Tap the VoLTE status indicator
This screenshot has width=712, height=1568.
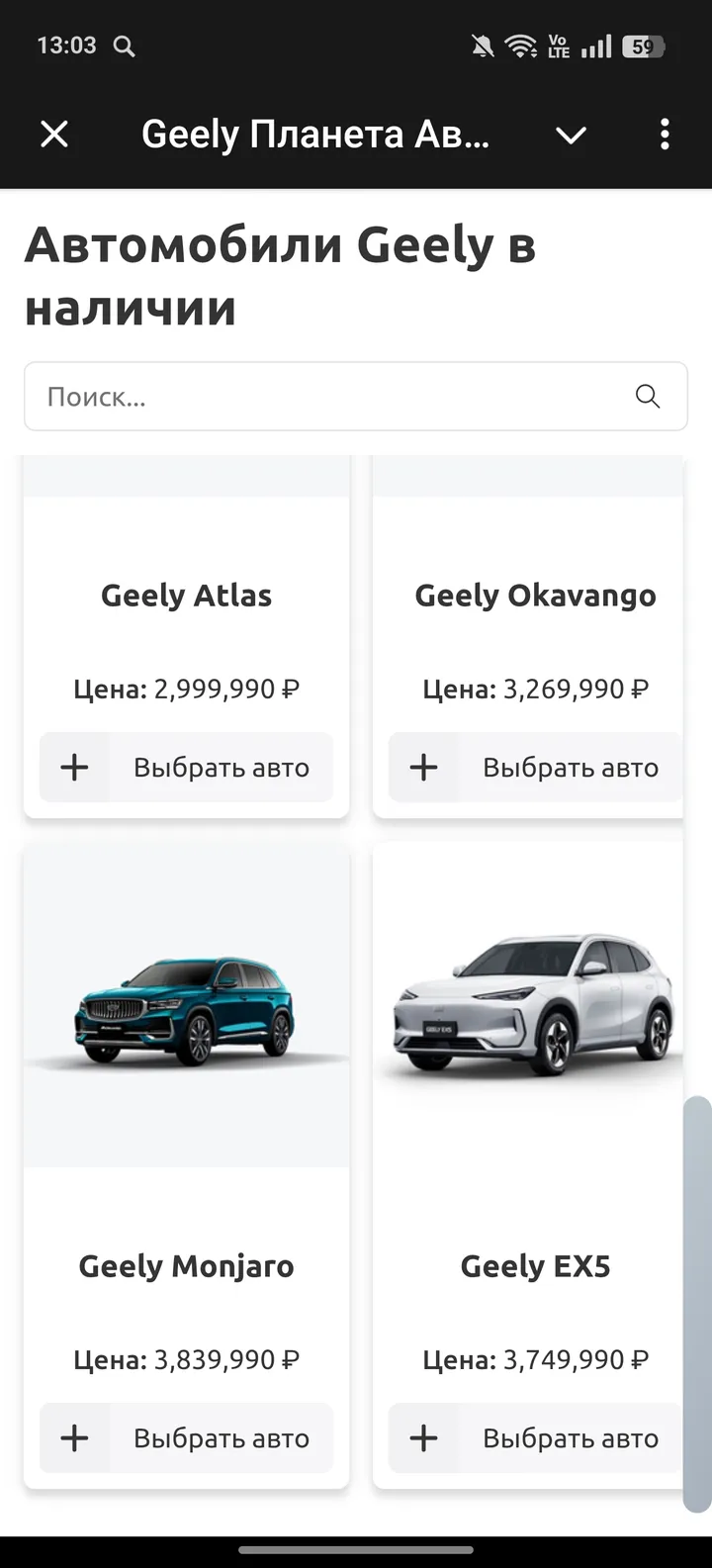[557, 45]
